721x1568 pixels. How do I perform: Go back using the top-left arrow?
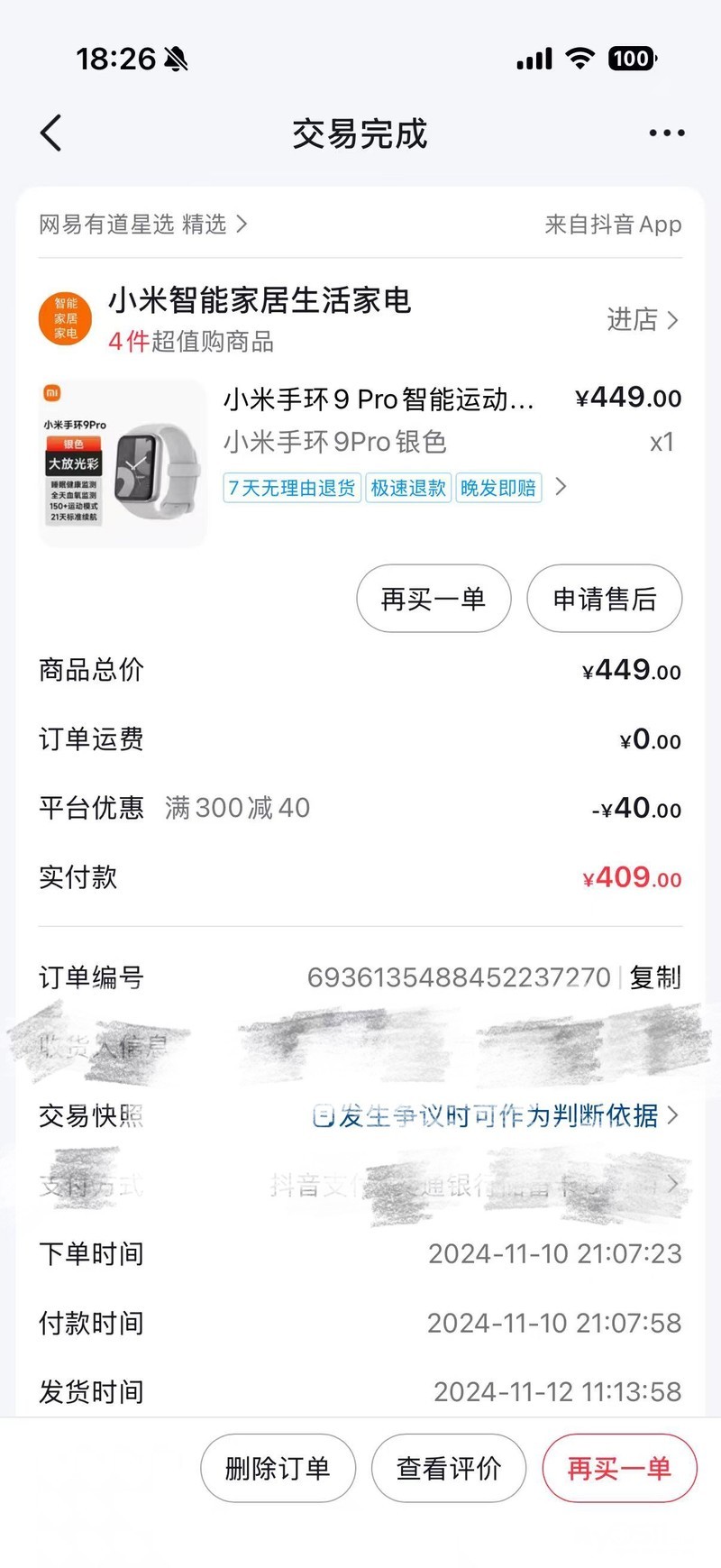click(52, 133)
